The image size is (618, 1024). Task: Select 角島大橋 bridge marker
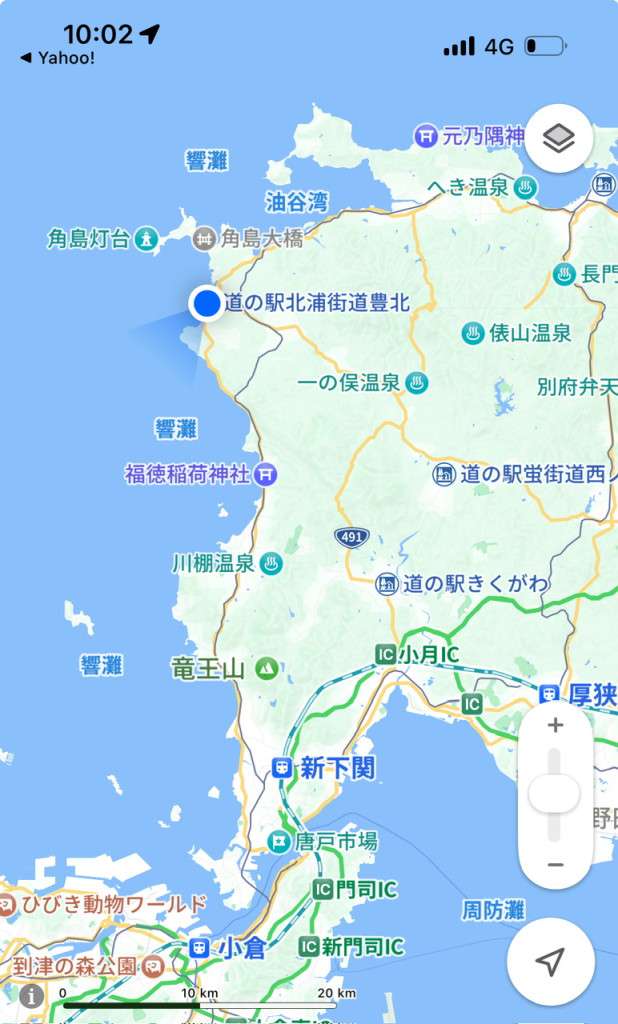pos(204,238)
